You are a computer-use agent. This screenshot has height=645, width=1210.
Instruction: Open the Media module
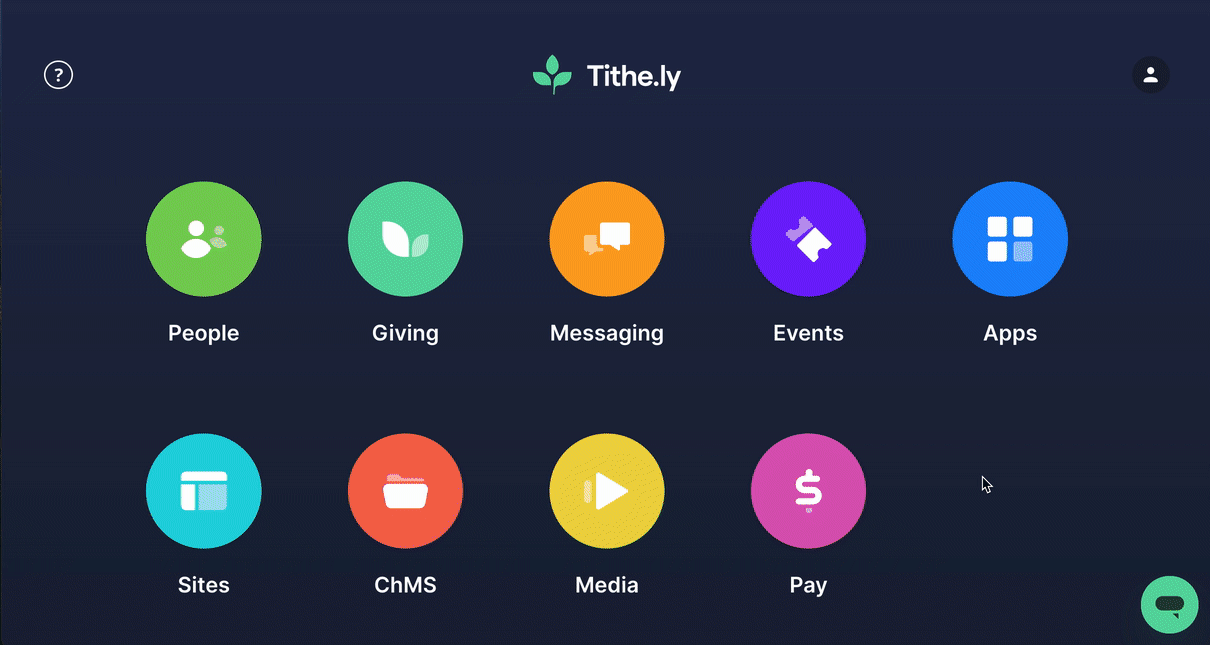[x=607, y=492]
